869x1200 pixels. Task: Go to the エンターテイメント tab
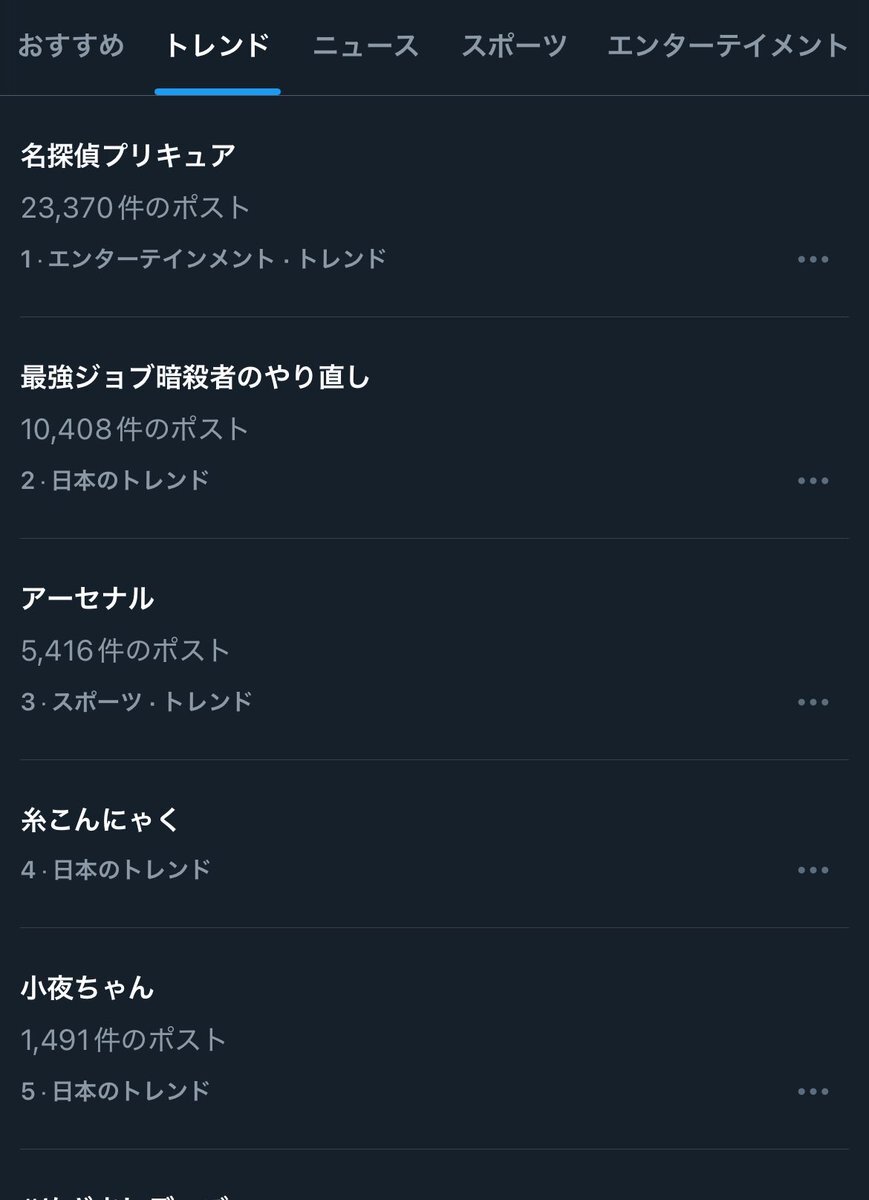pyautogui.click(x=727, y=46)
